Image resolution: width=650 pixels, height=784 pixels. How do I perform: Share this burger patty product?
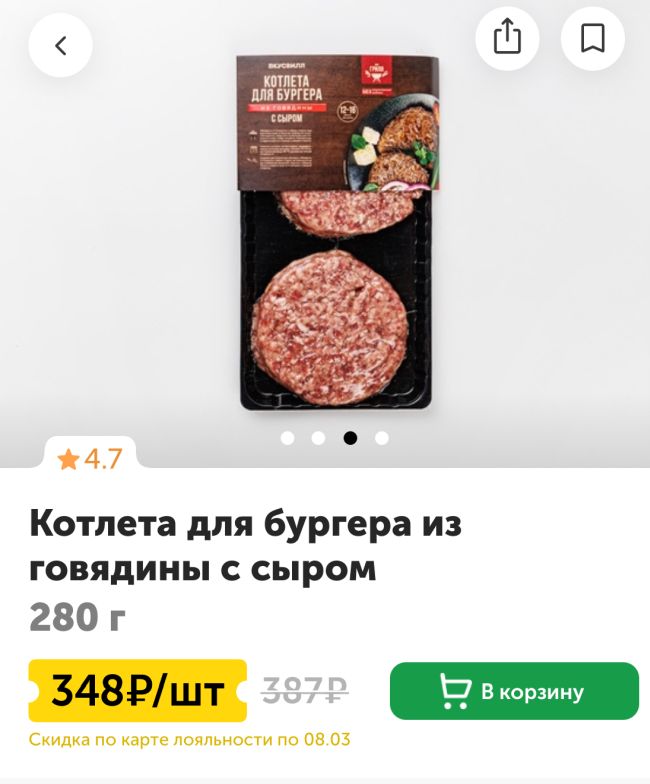508,38
